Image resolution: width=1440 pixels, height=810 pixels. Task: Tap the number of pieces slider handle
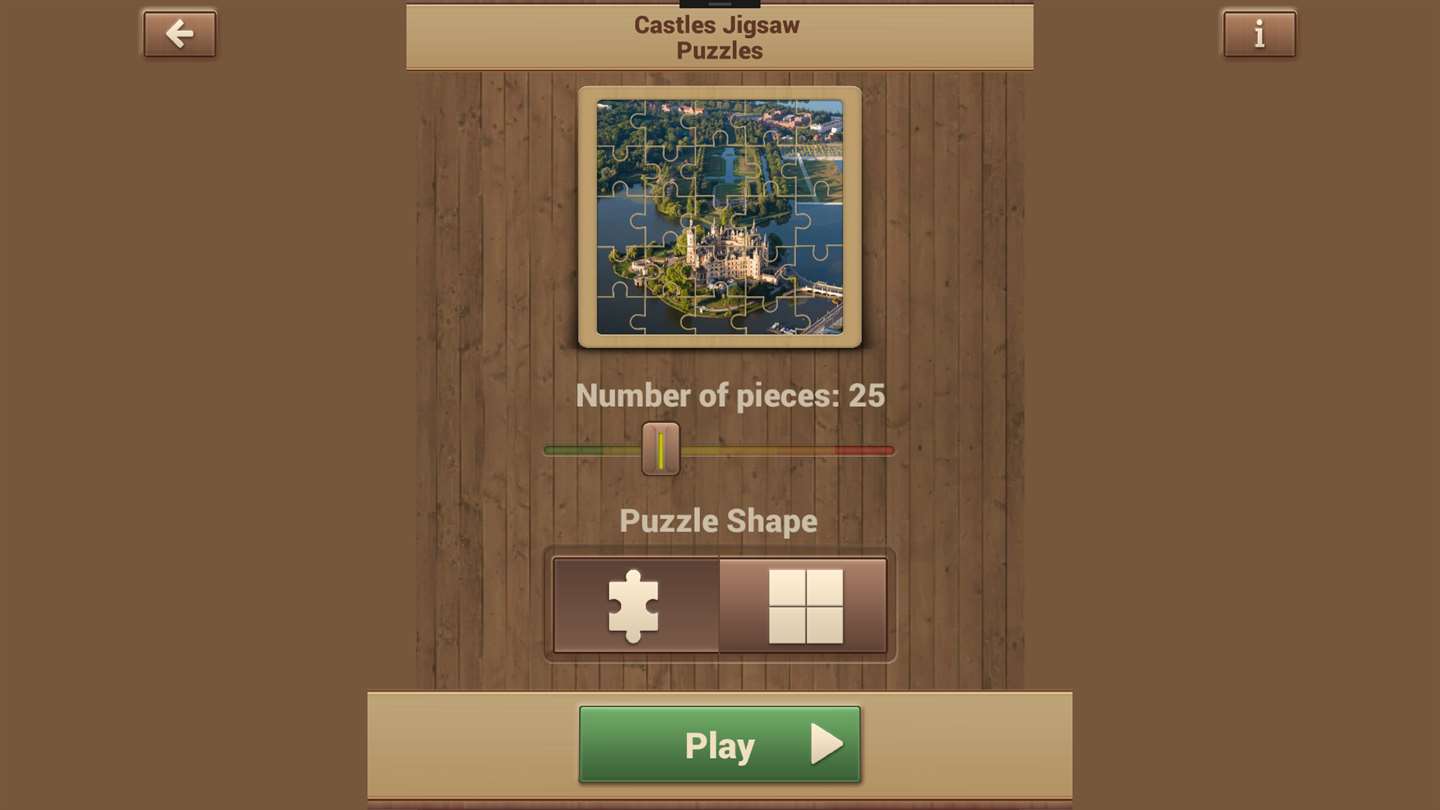coord(661,449)
